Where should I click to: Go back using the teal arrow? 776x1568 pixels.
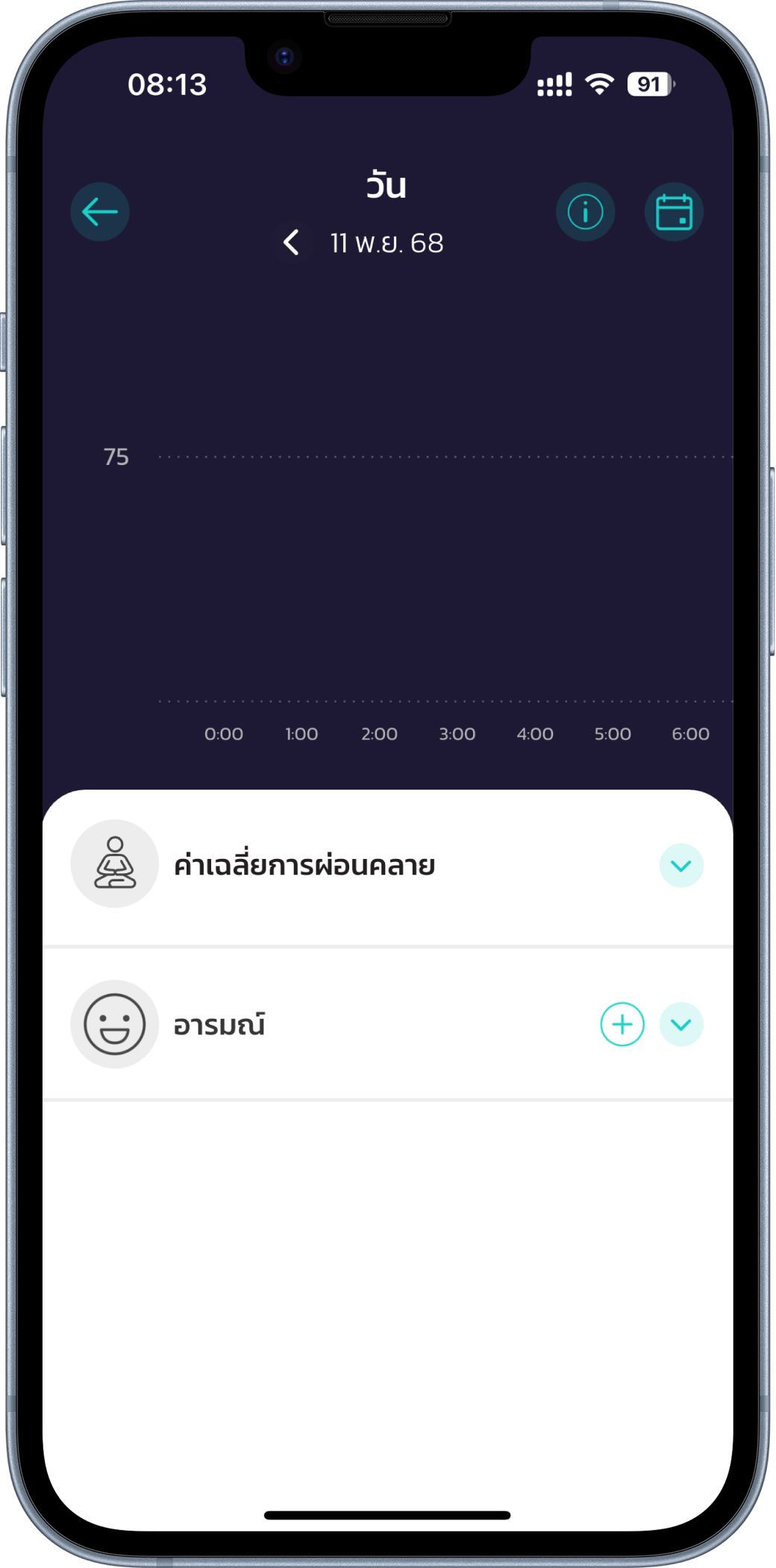[x=100, y=212]
